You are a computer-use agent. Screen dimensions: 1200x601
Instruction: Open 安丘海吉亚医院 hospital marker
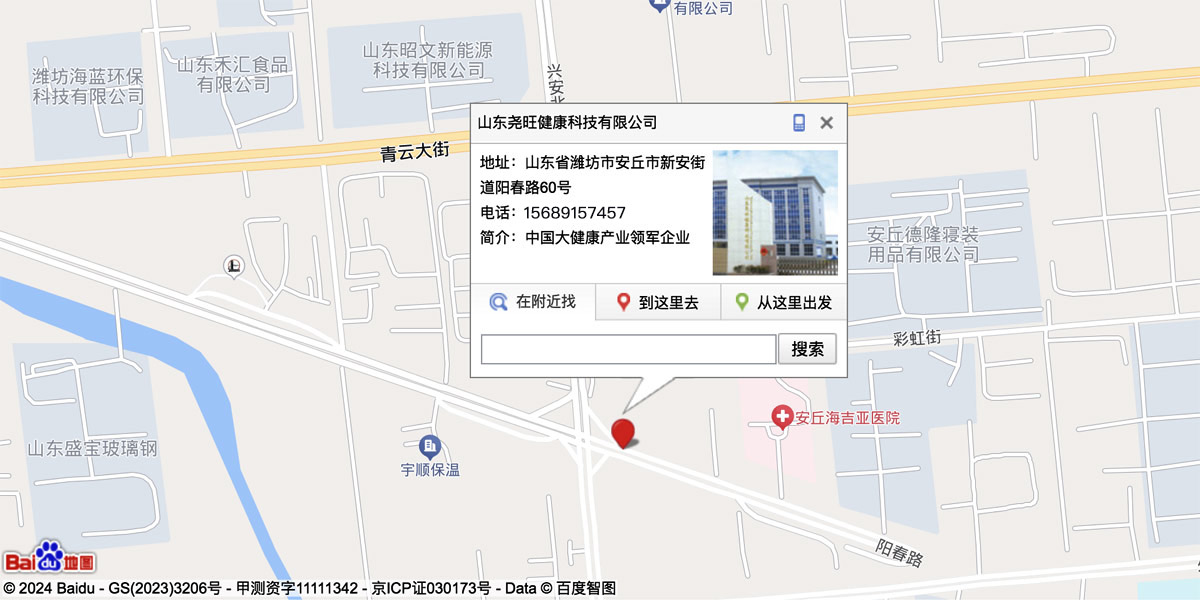point(783,417)
